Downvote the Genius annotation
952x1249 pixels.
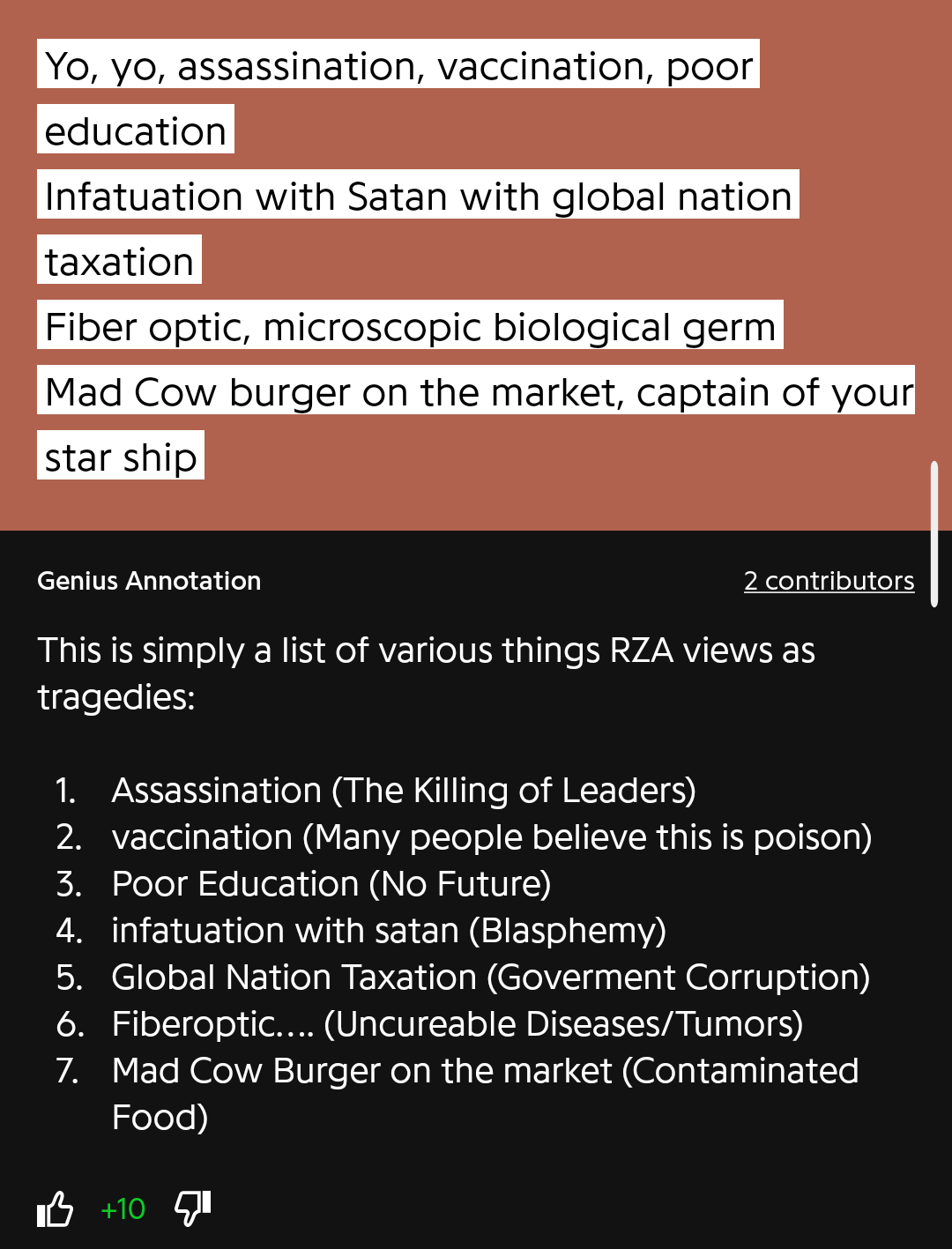click(192, 1208)
